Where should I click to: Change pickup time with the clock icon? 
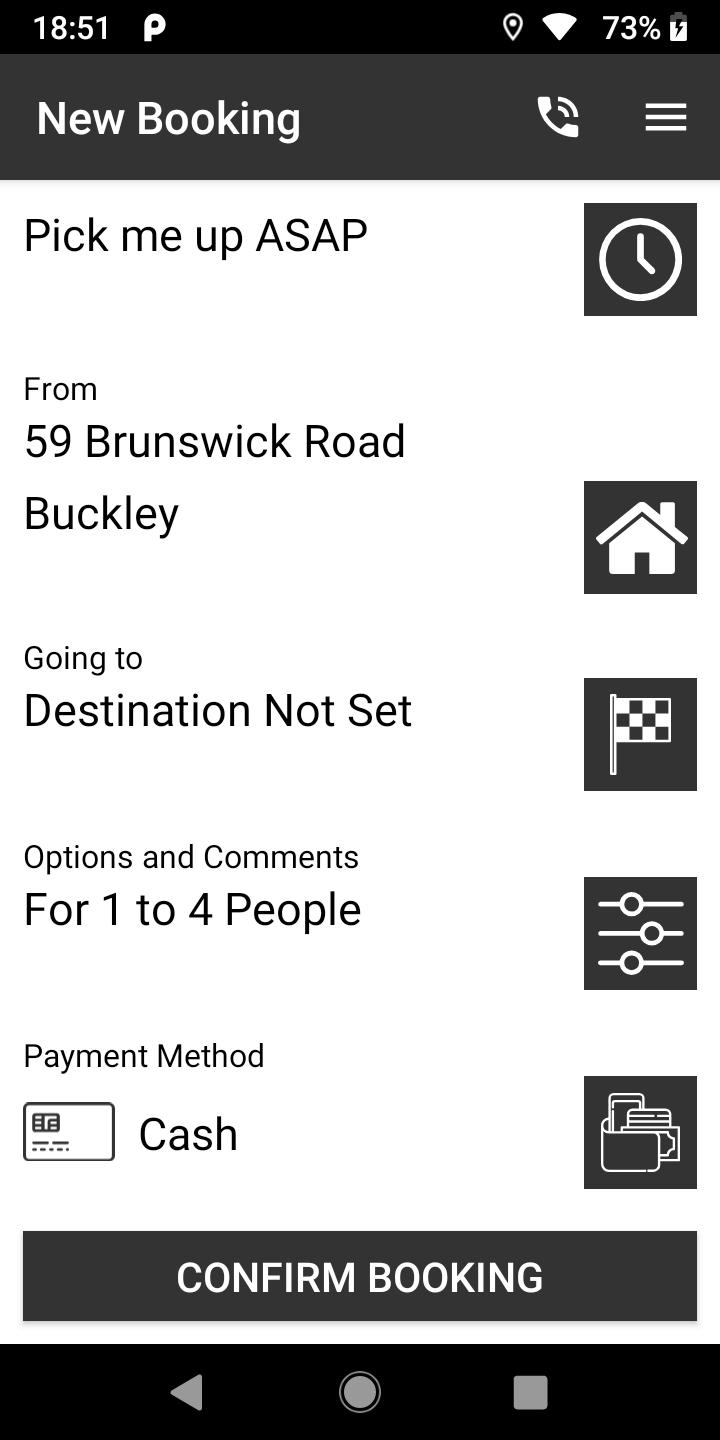tap(640, 259)
